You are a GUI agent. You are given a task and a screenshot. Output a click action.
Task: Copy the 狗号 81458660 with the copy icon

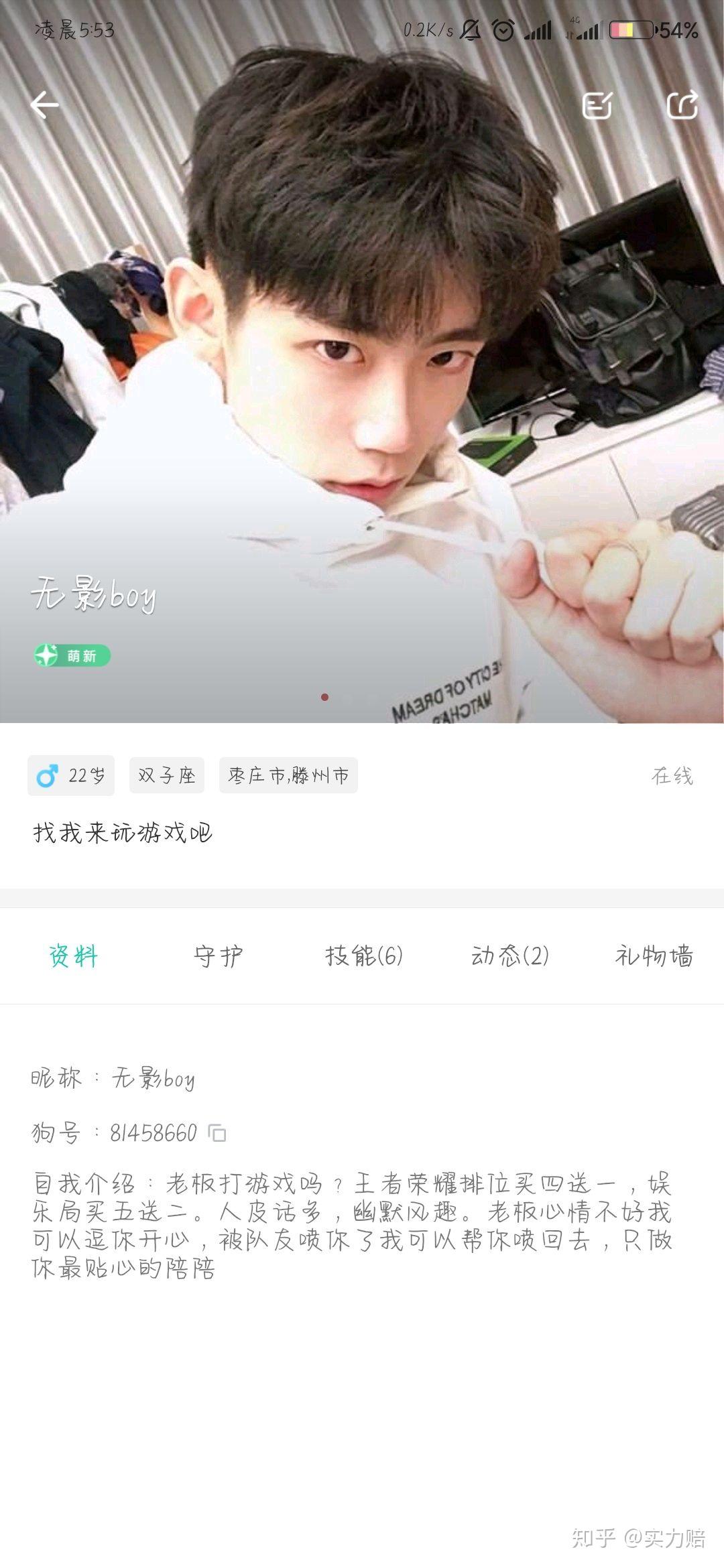[x=217, y=1133]
